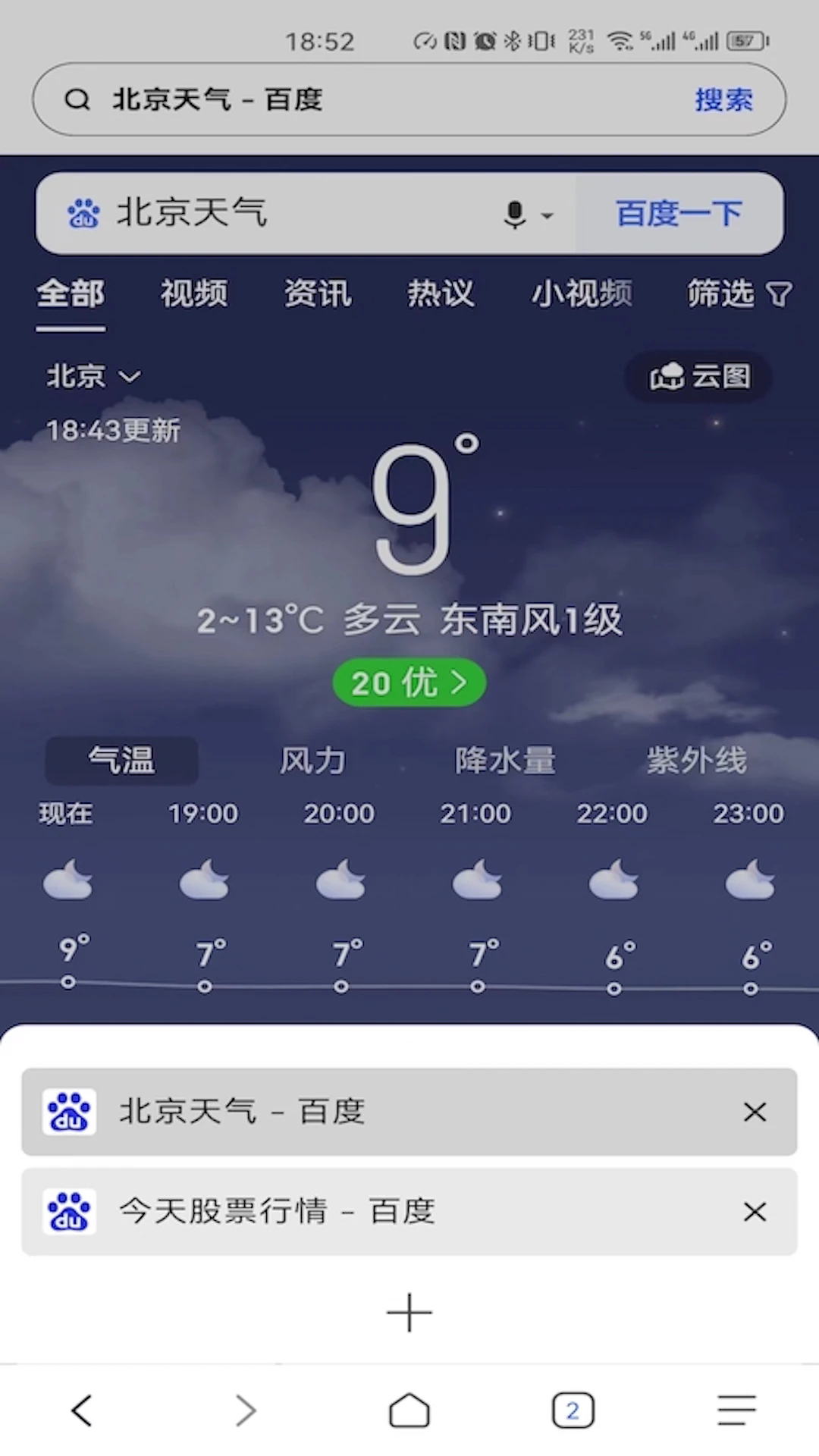This screenshot has height=1456, width=819.
Task: Open the browser menu with the hamburger icon
Action: (736, 1410)
